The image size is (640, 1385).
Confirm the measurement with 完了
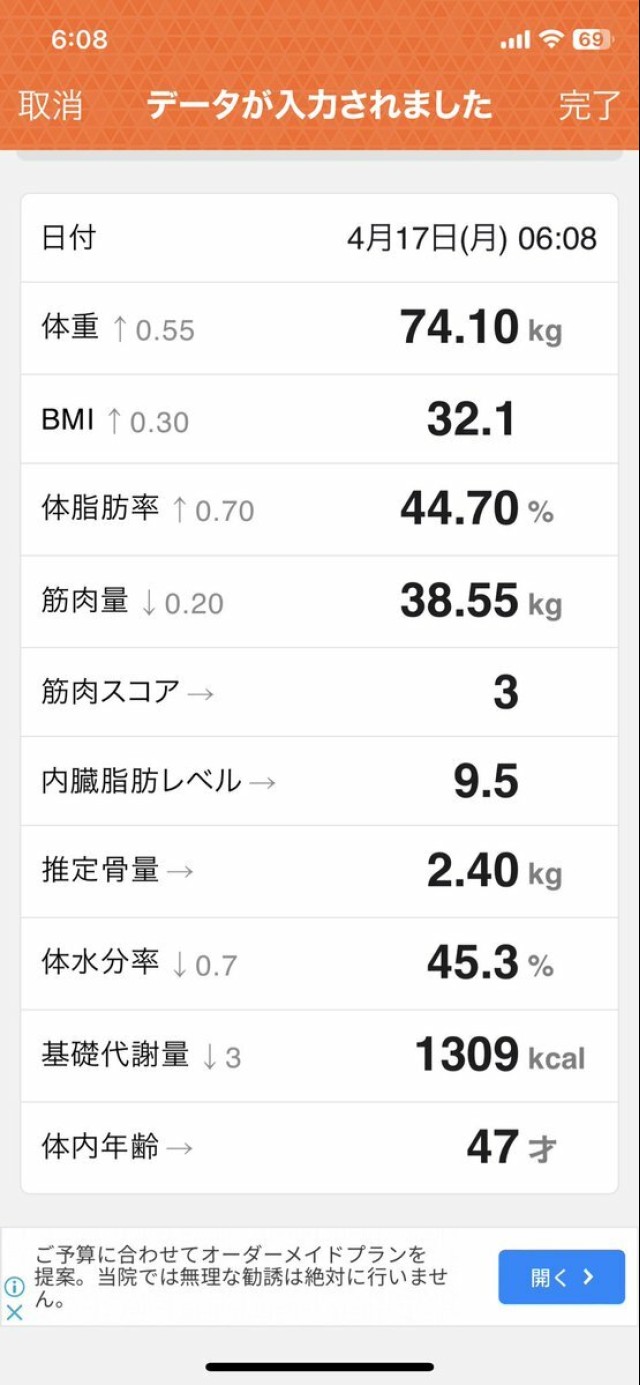(589, 105)
